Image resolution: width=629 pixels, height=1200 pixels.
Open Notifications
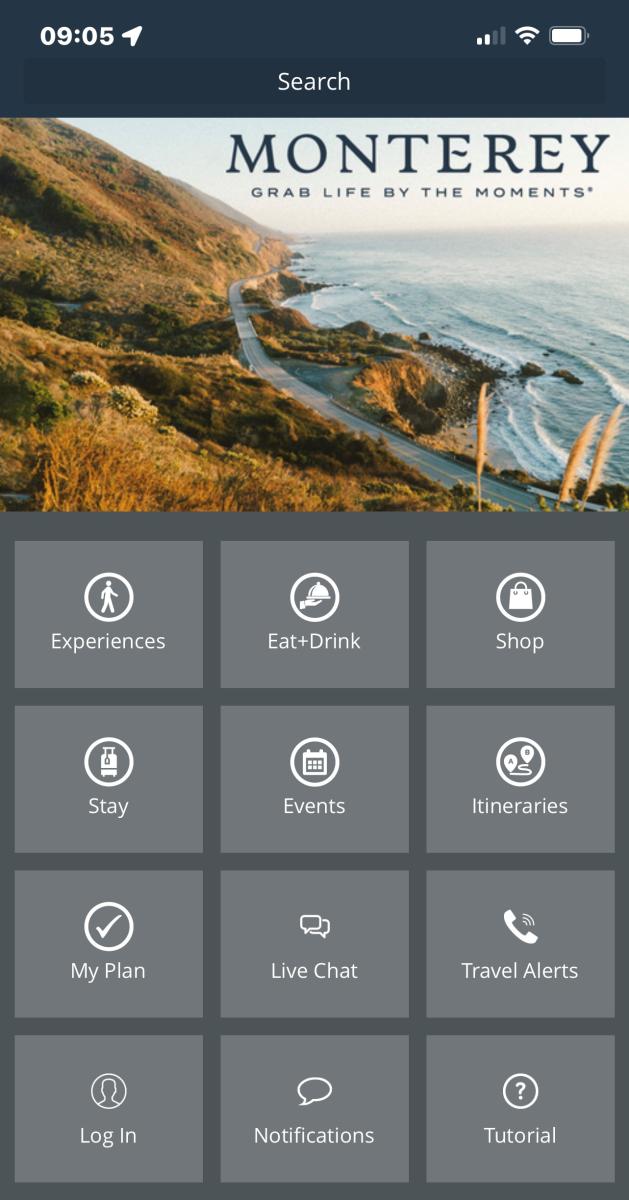tap(314, 1109)
